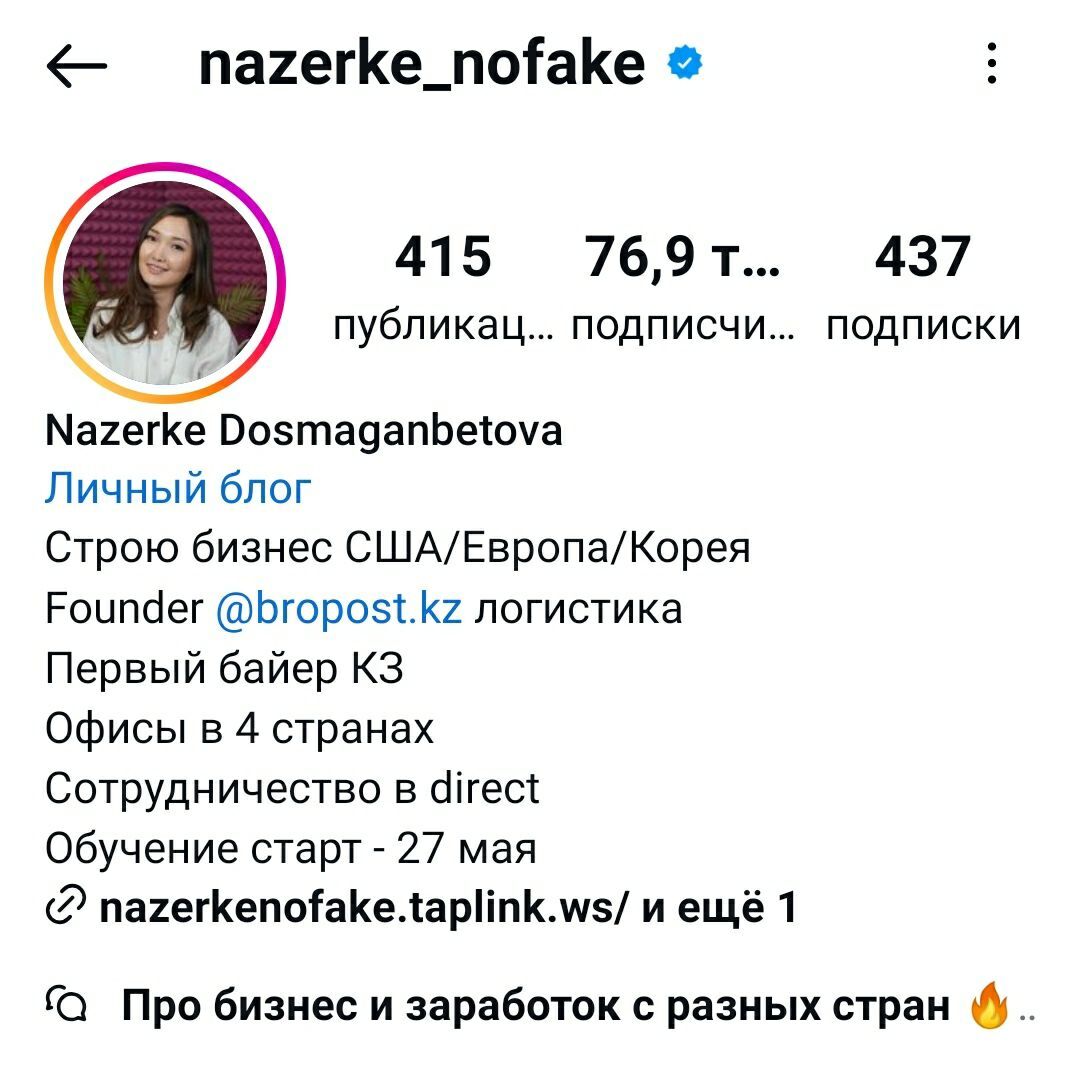Open the three-dot overflow menu
Image resolution: width=1080 pixels, height=1072 pixels.
click(991, 65)
